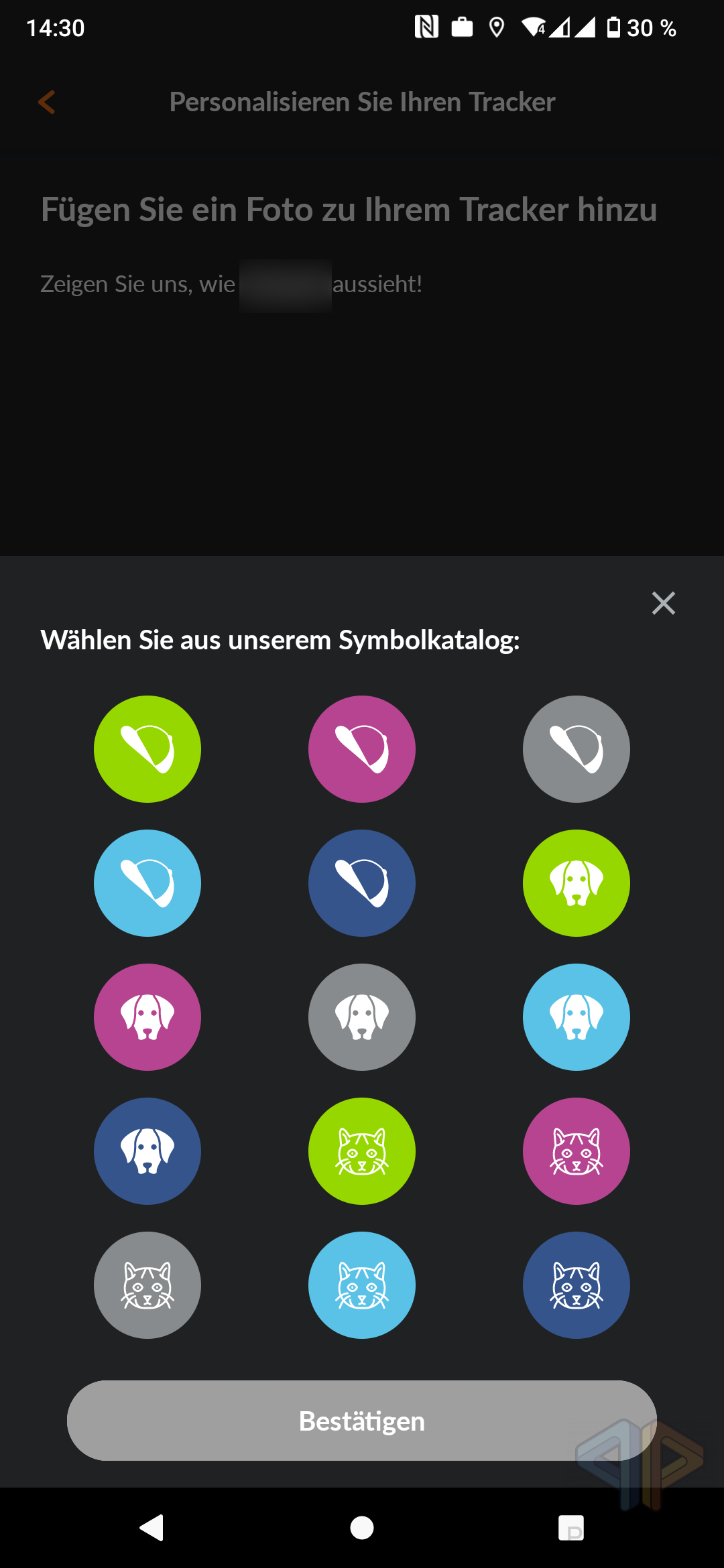
Task: Select the green tracker logo symbol
Action: click(x=147, y=749)
